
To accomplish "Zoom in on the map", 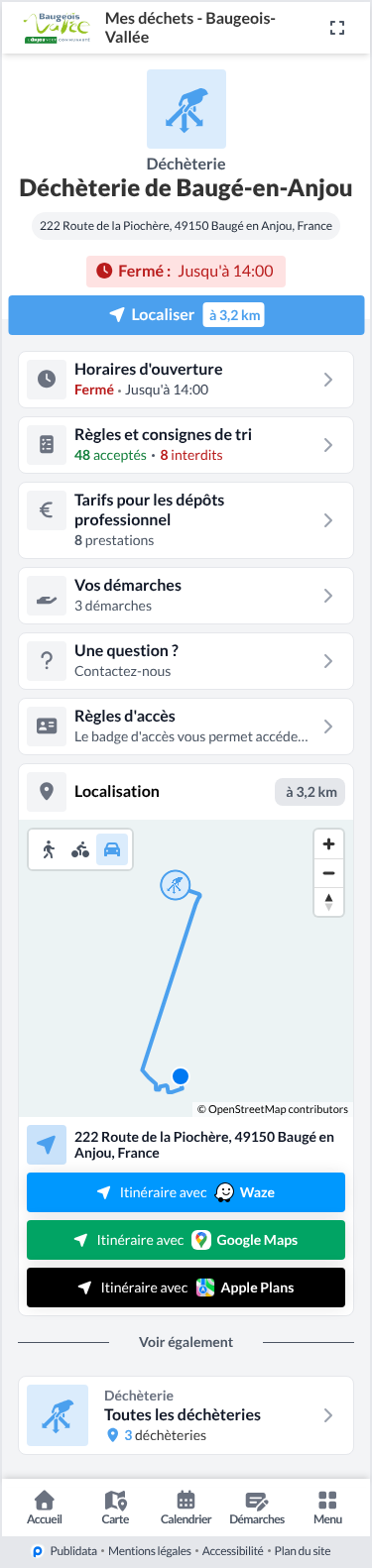I will tap(328, 844).
